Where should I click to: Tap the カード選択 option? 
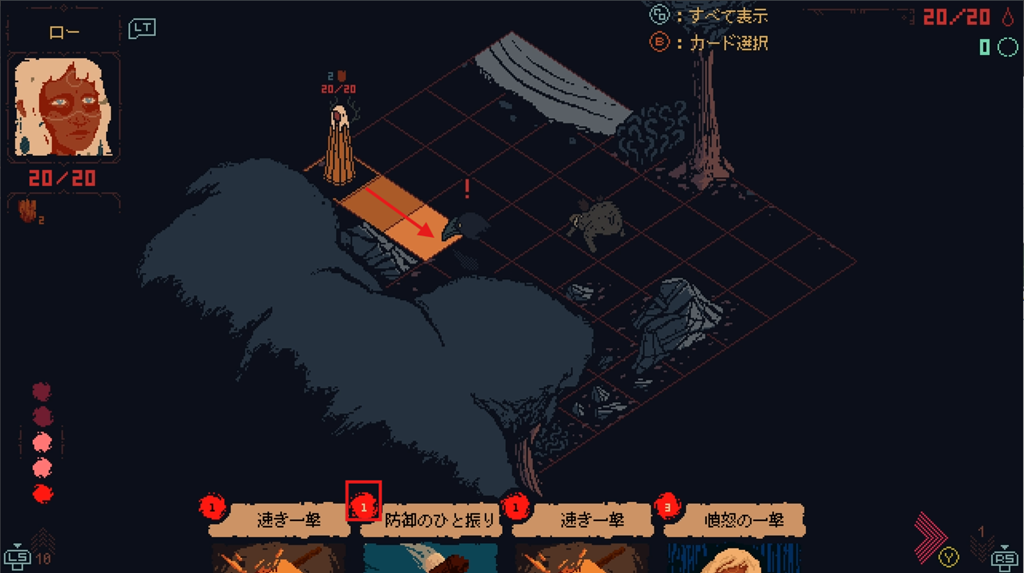pyautogui.click(x=720, y=43)
